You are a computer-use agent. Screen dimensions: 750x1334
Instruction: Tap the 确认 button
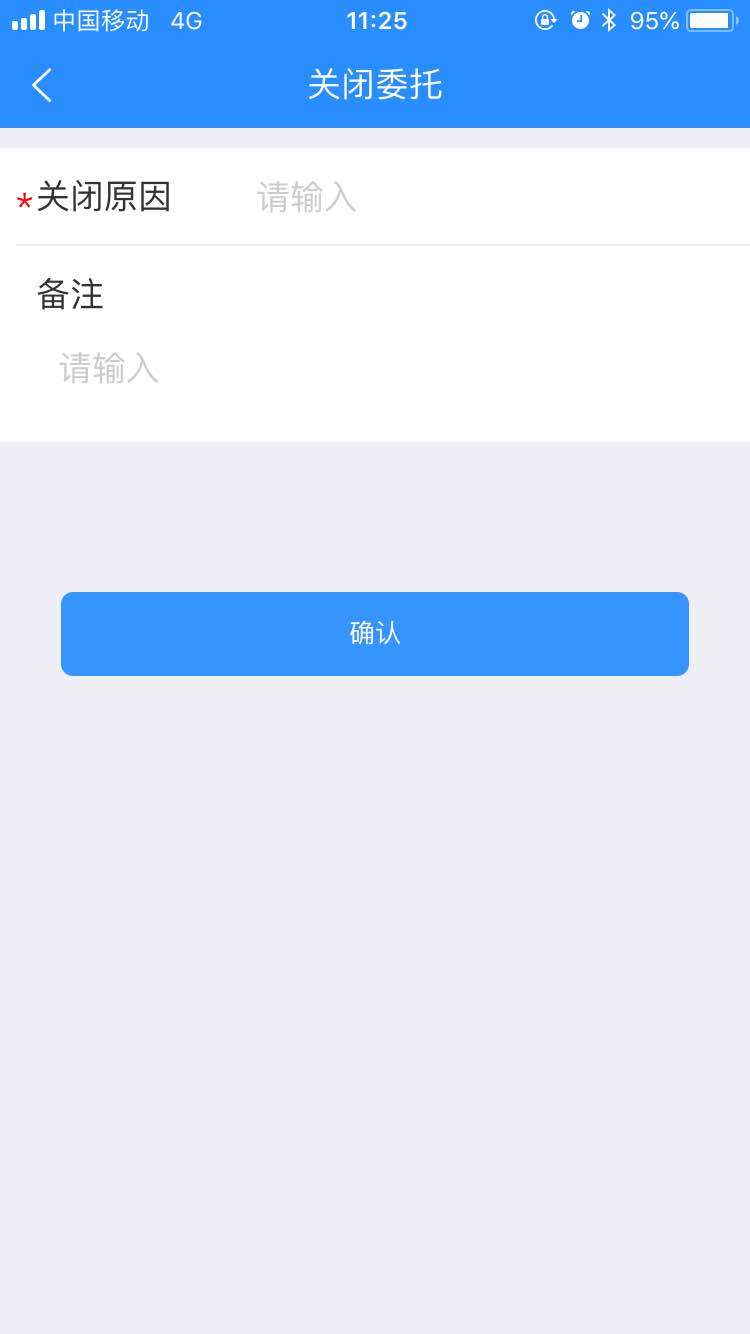pos(375,634)
